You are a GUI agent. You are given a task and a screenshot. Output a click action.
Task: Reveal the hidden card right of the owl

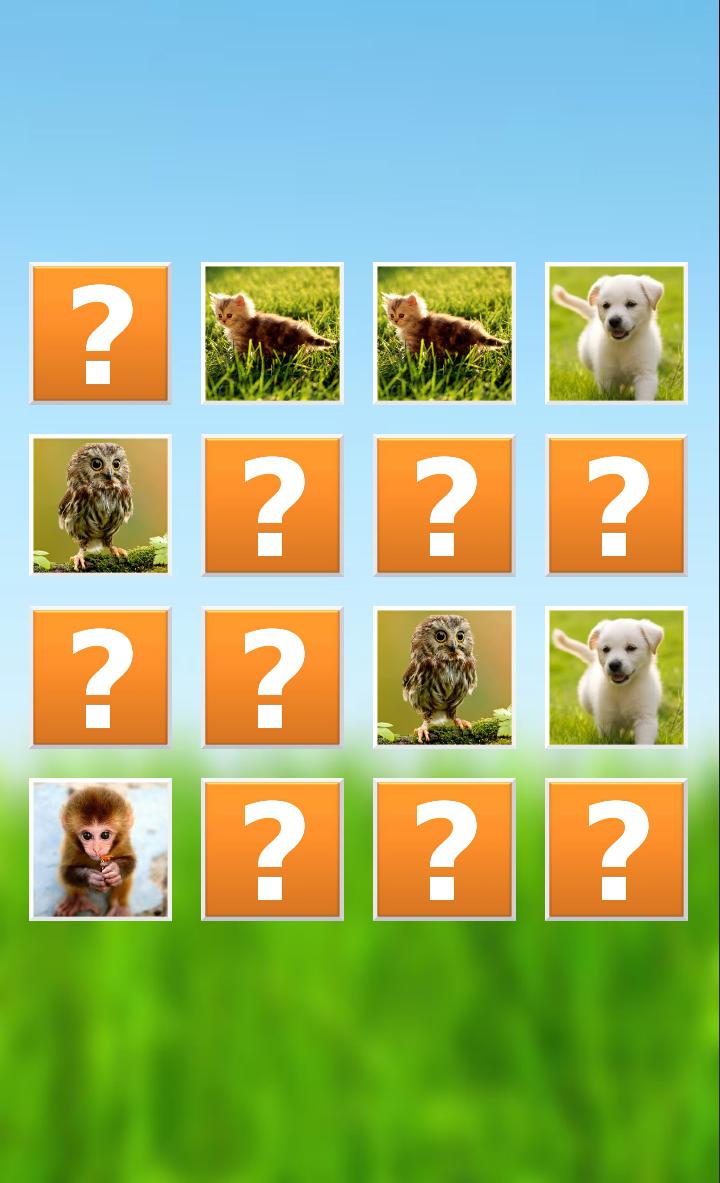pos(272,505)
